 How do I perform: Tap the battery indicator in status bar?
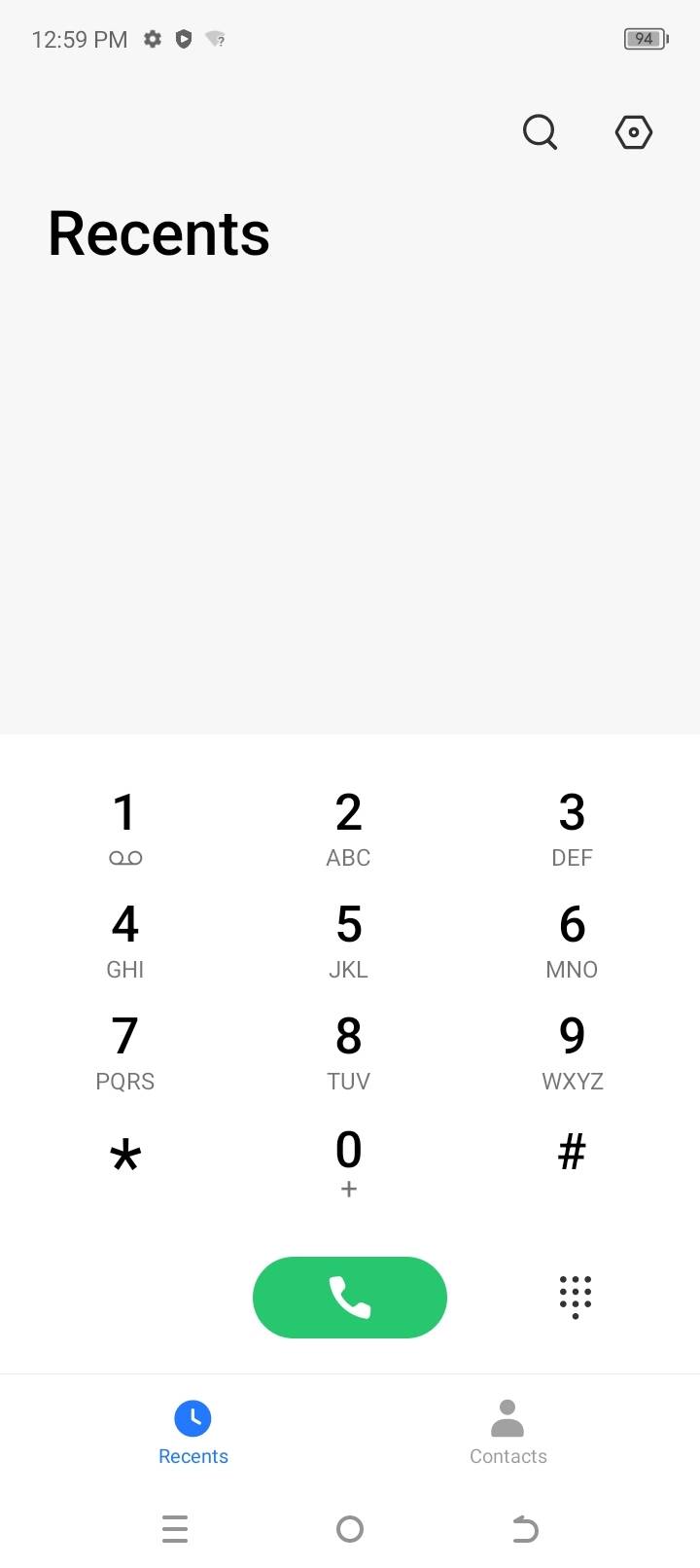click(x=645, y=39)
